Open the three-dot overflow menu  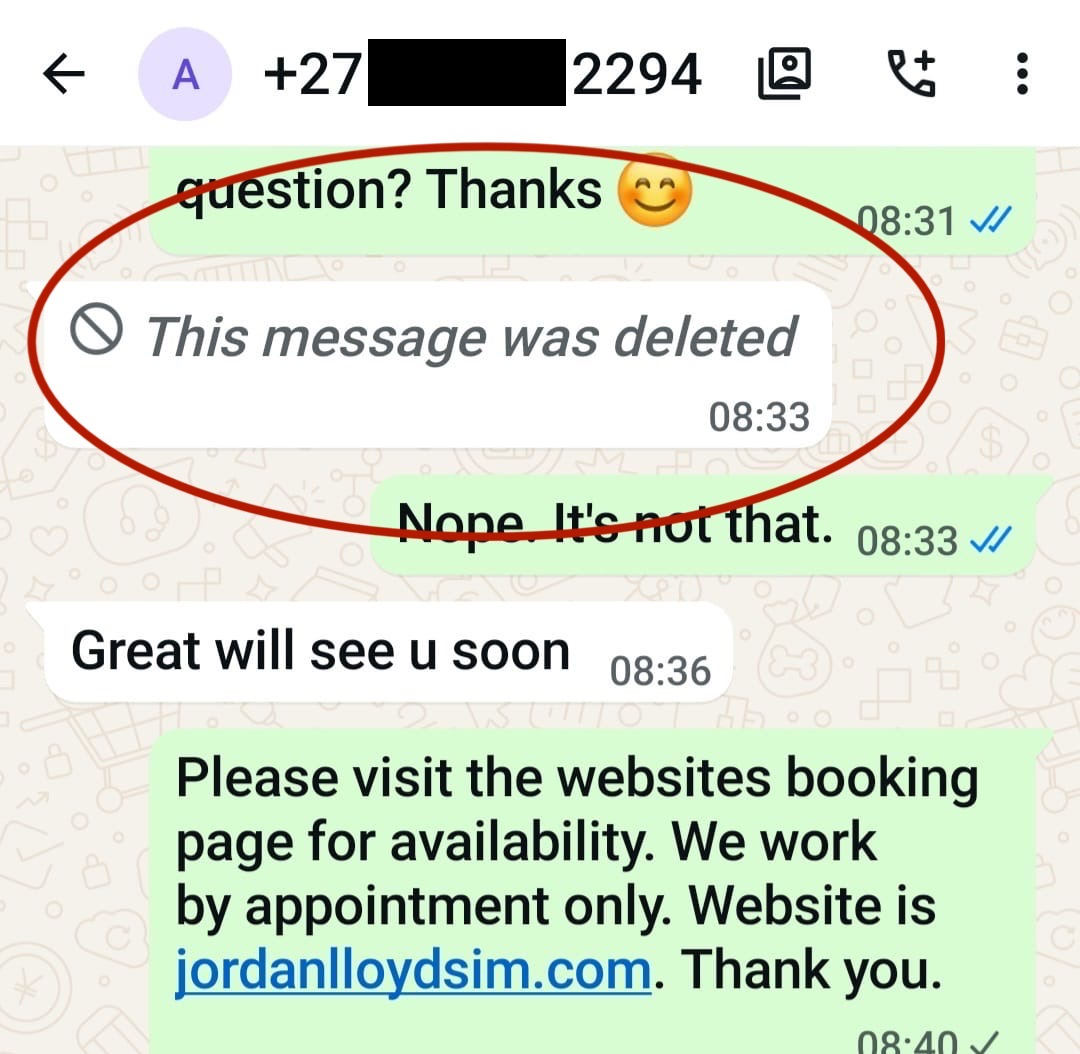1021,75
